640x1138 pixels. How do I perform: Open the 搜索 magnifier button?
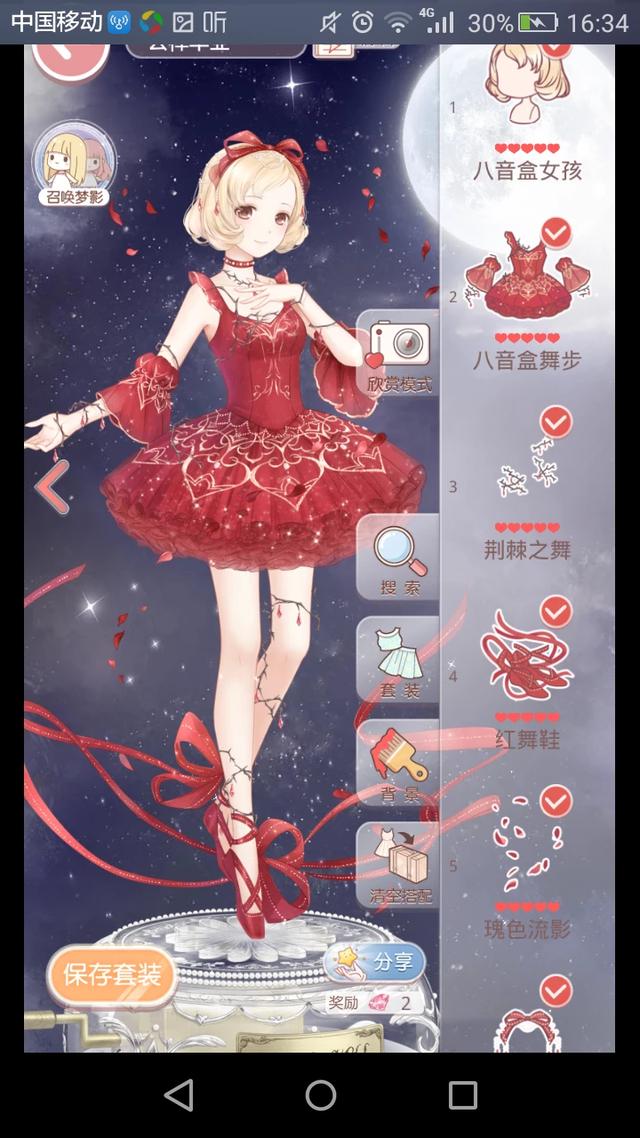click(399, 557)
